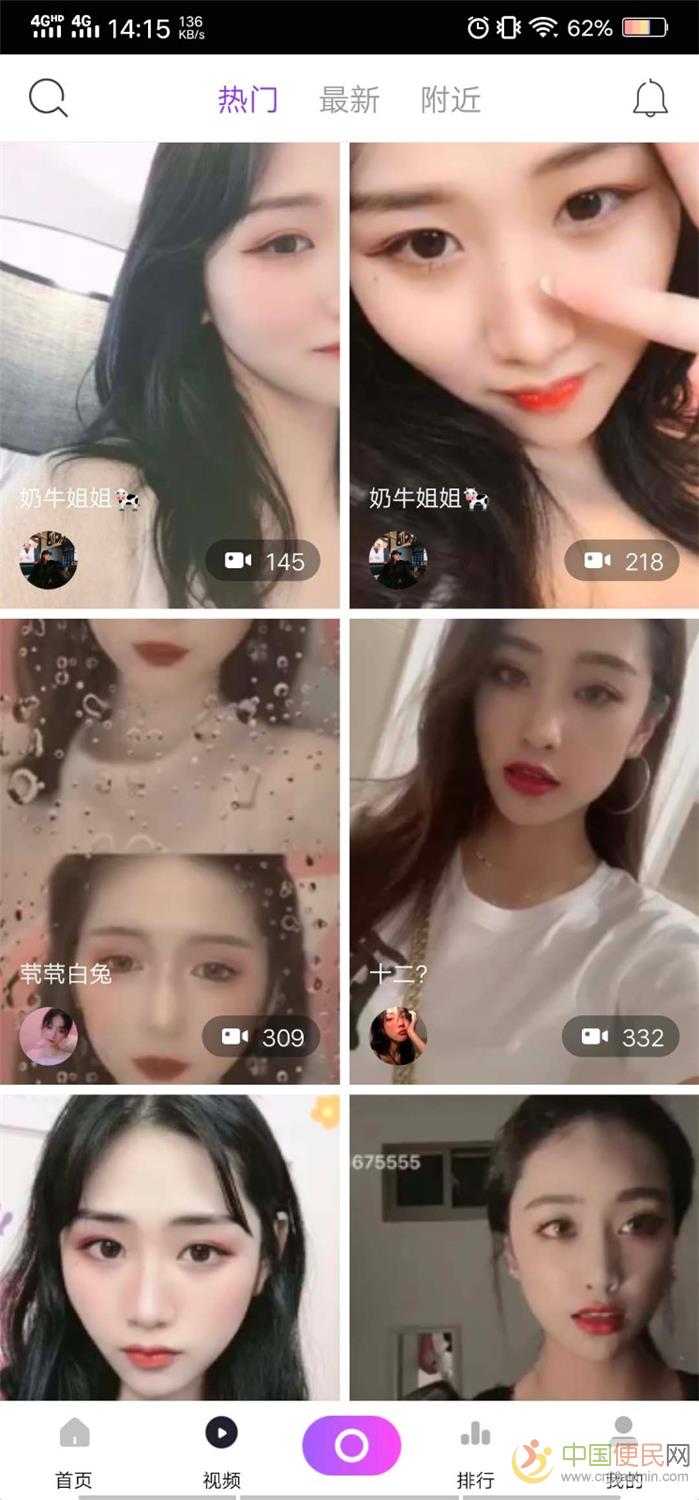Viewport: 699px width, 1500px height.
Task: Open the search magnifier icon
Action: pos(48,99)
